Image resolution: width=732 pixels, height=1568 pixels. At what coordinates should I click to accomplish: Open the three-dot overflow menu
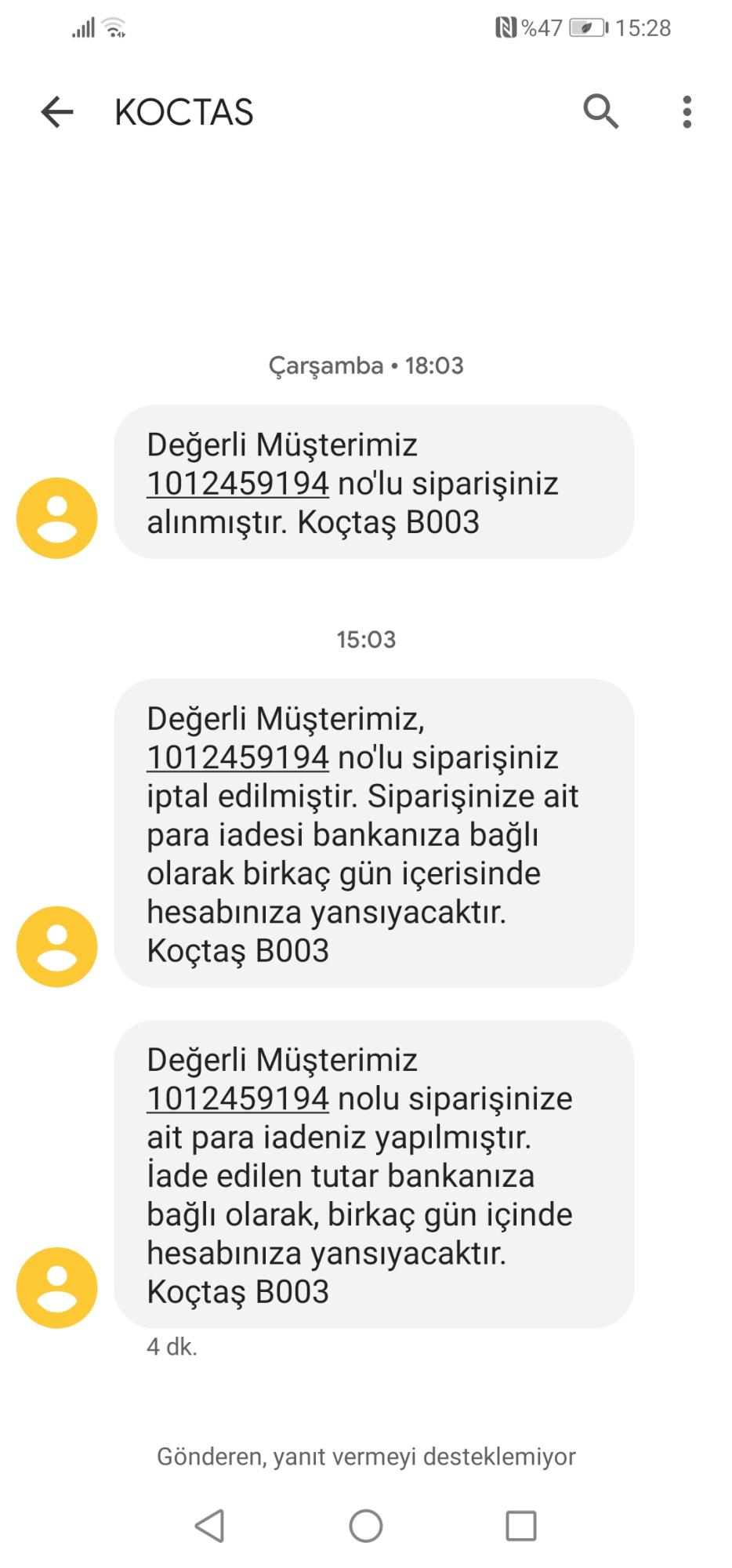[x=687, y=112]
